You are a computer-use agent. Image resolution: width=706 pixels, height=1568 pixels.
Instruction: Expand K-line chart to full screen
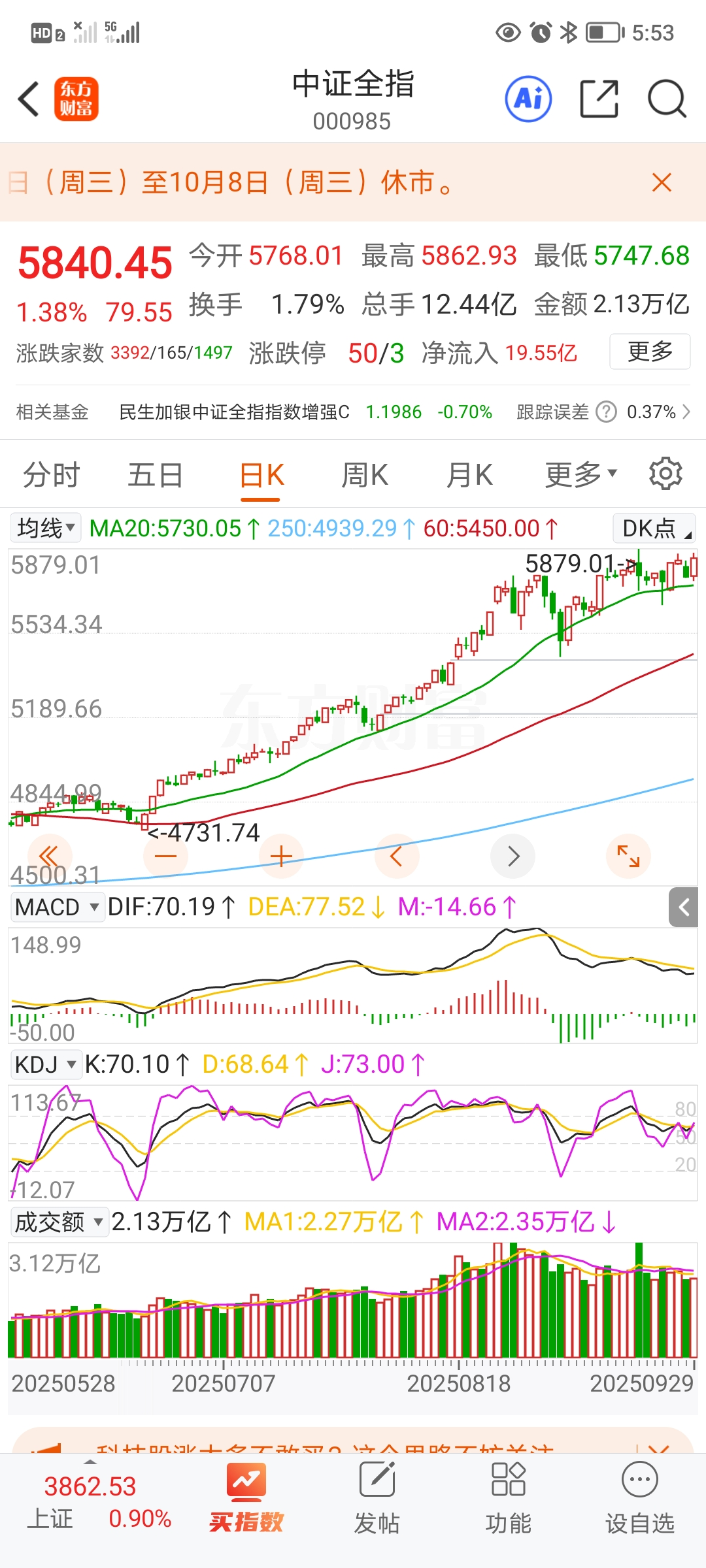pos(628,856)
